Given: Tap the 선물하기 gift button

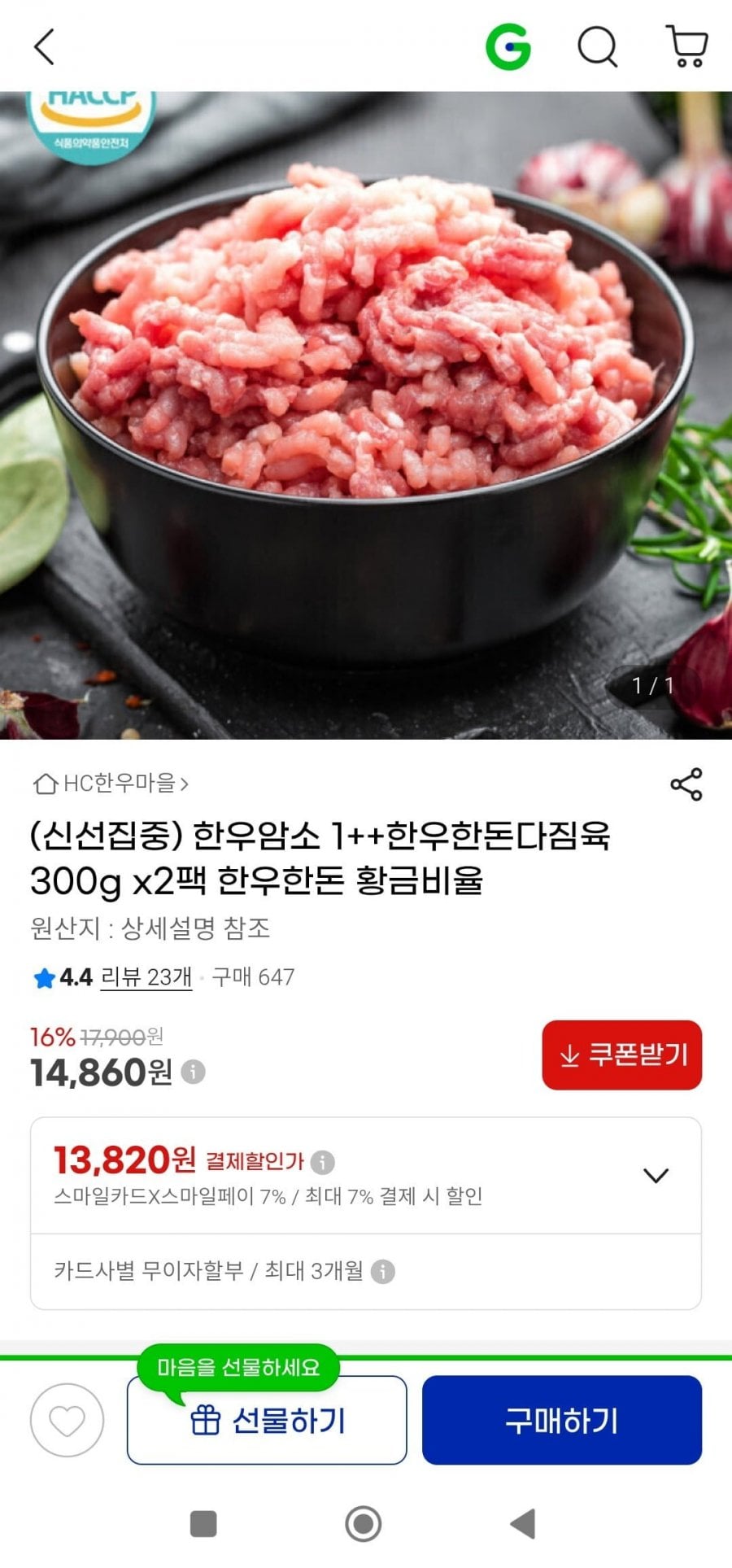Looking at the screenshot, I should (267, 1421).
